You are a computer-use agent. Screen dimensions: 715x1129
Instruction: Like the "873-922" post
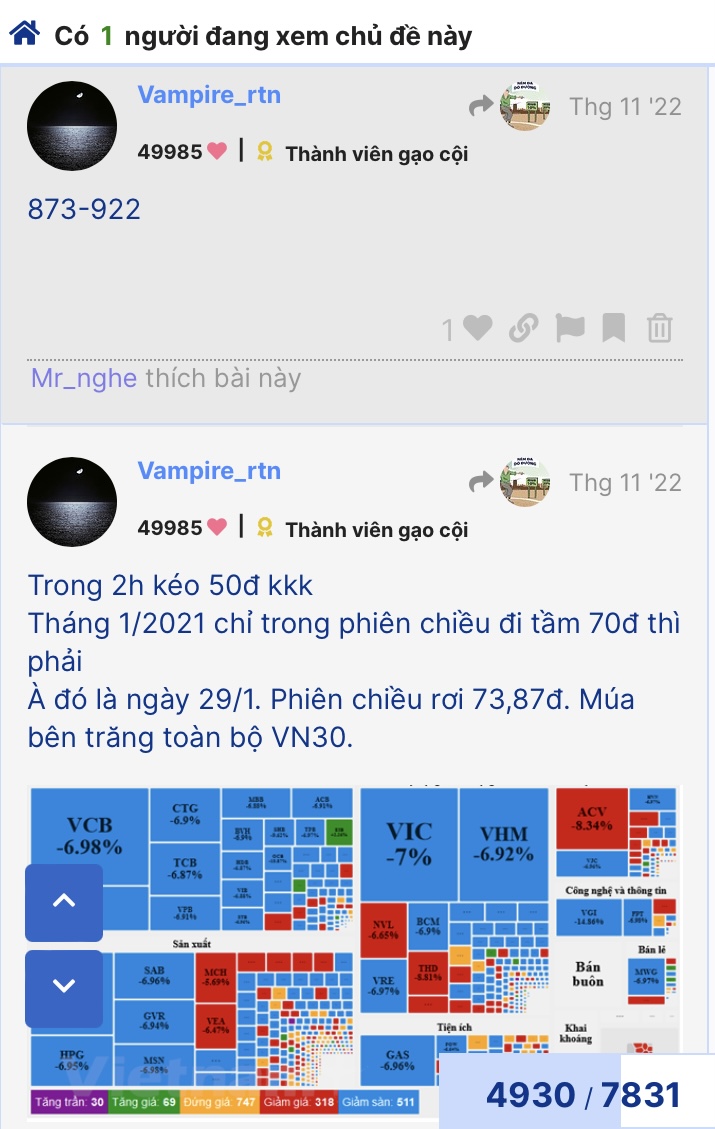477,327
